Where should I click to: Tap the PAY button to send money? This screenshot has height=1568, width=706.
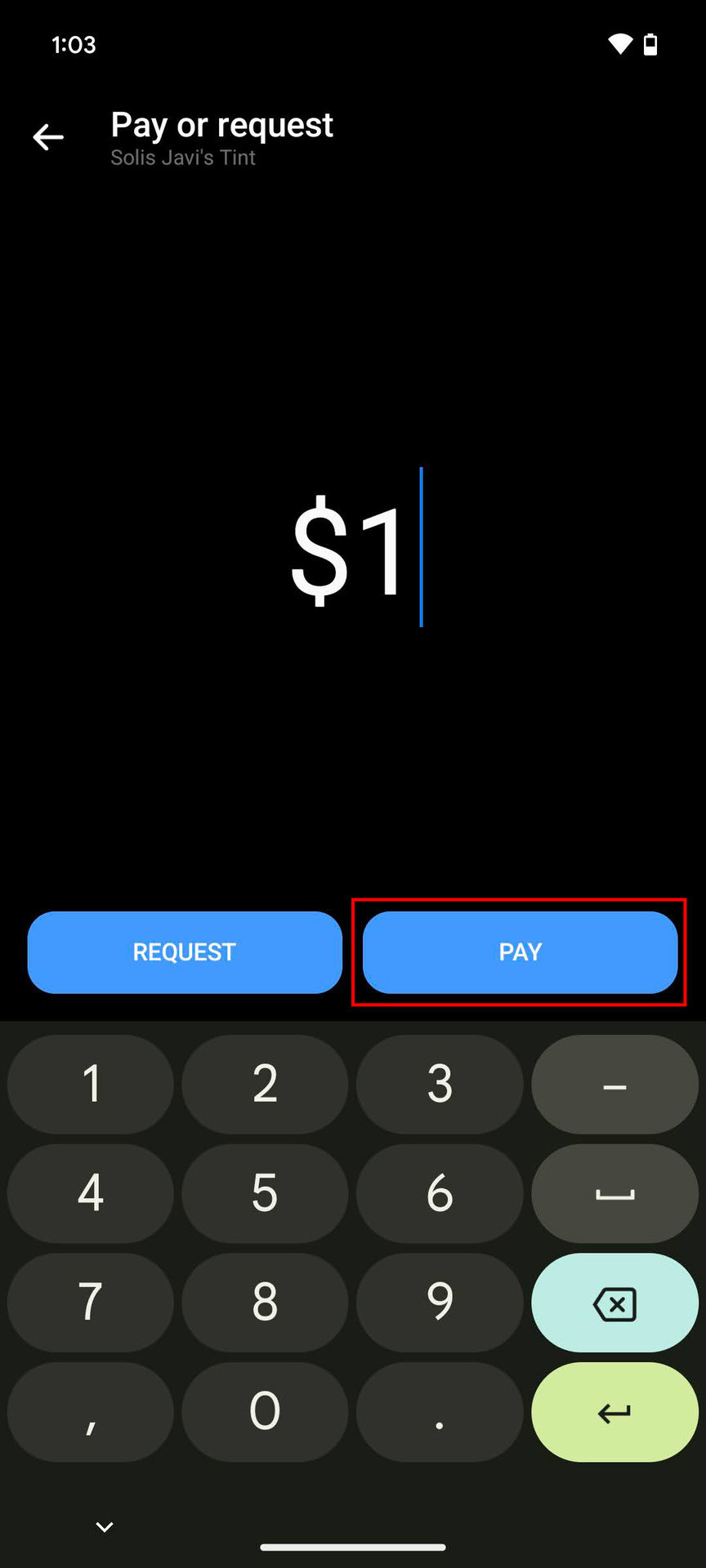[520, 951]
